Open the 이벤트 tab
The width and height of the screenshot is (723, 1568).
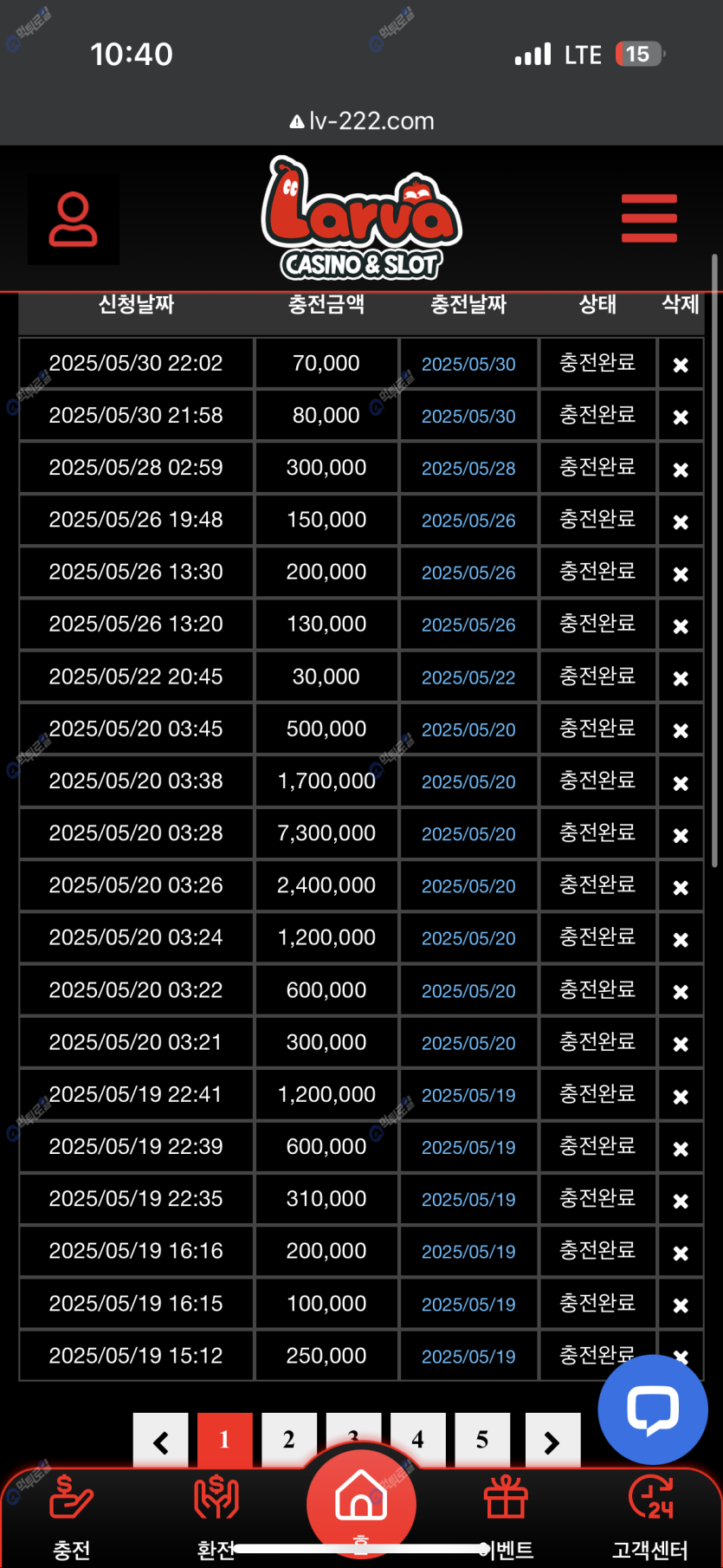pyautogui.click(x=507, y=1516)
